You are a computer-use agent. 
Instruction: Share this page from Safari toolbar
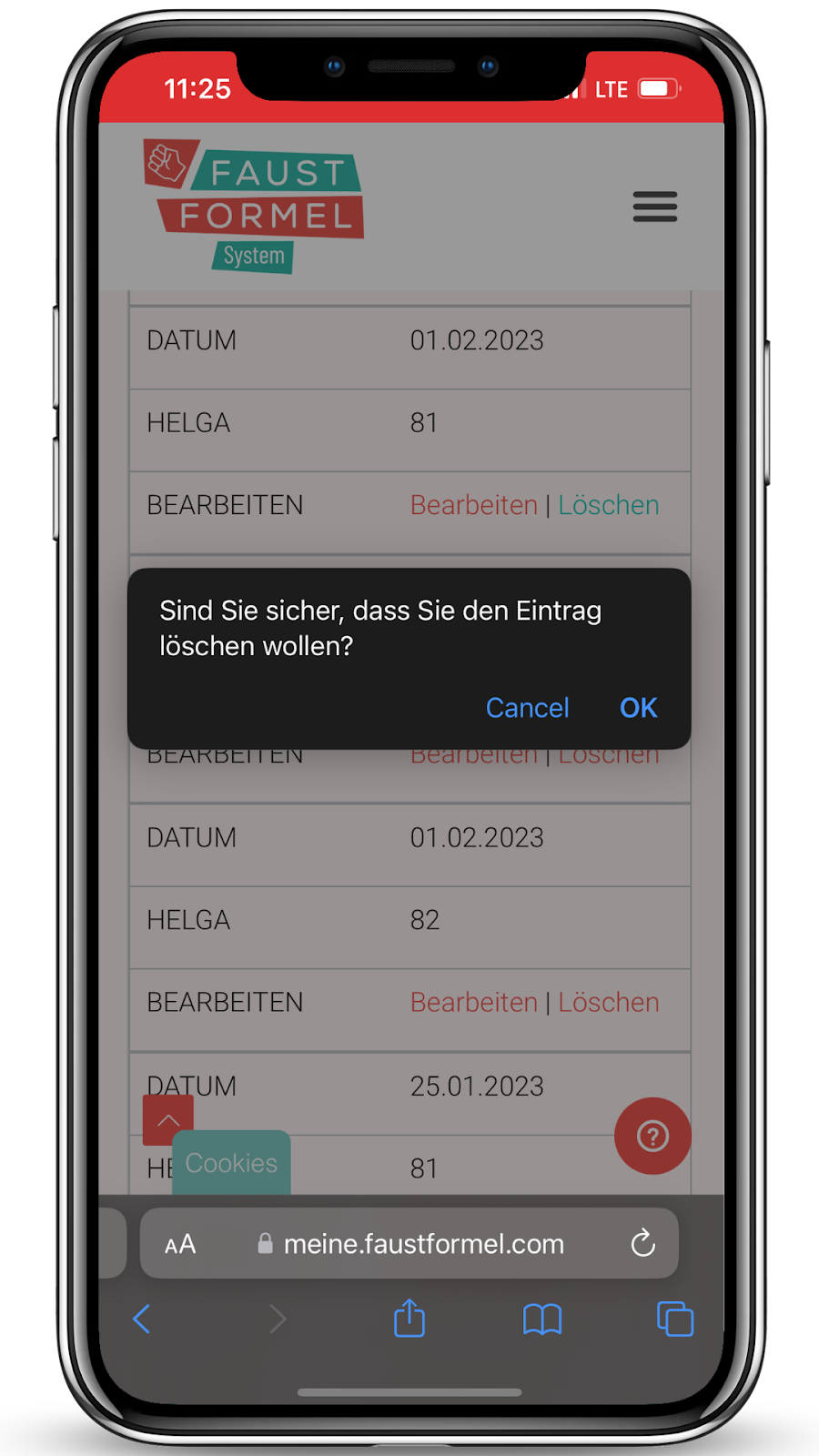click(x=409, y=1319)
